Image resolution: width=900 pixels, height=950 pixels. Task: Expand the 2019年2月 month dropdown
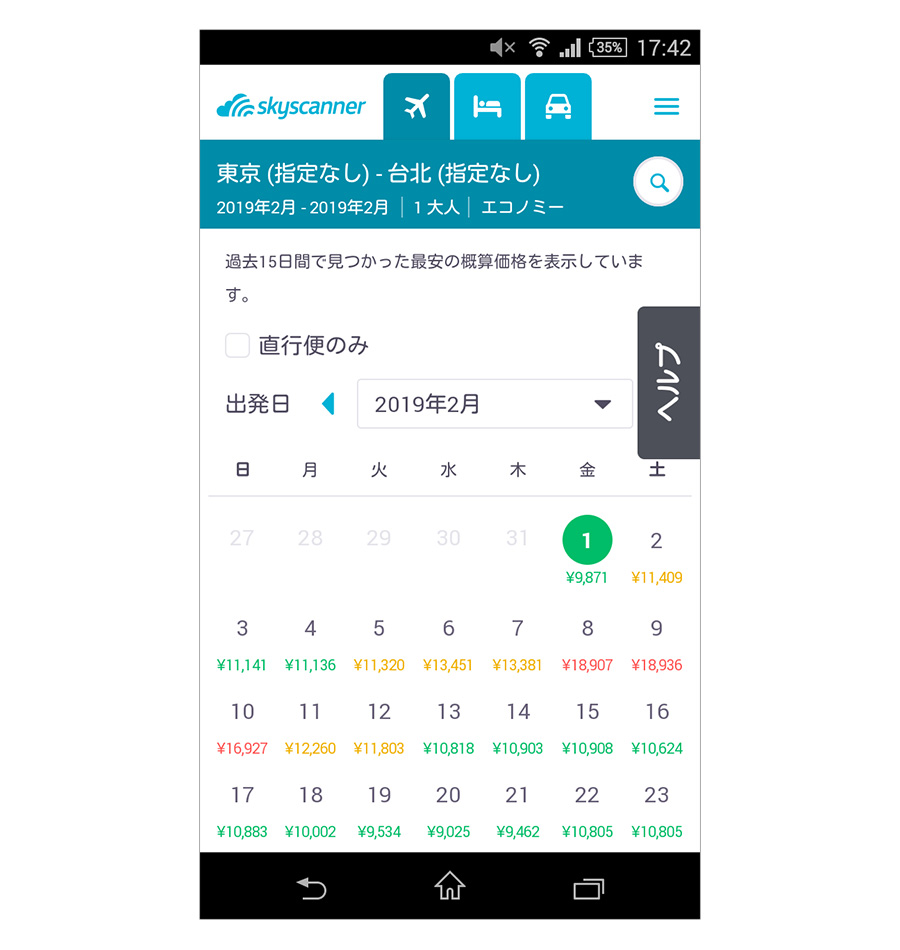(x=494, y=404)
